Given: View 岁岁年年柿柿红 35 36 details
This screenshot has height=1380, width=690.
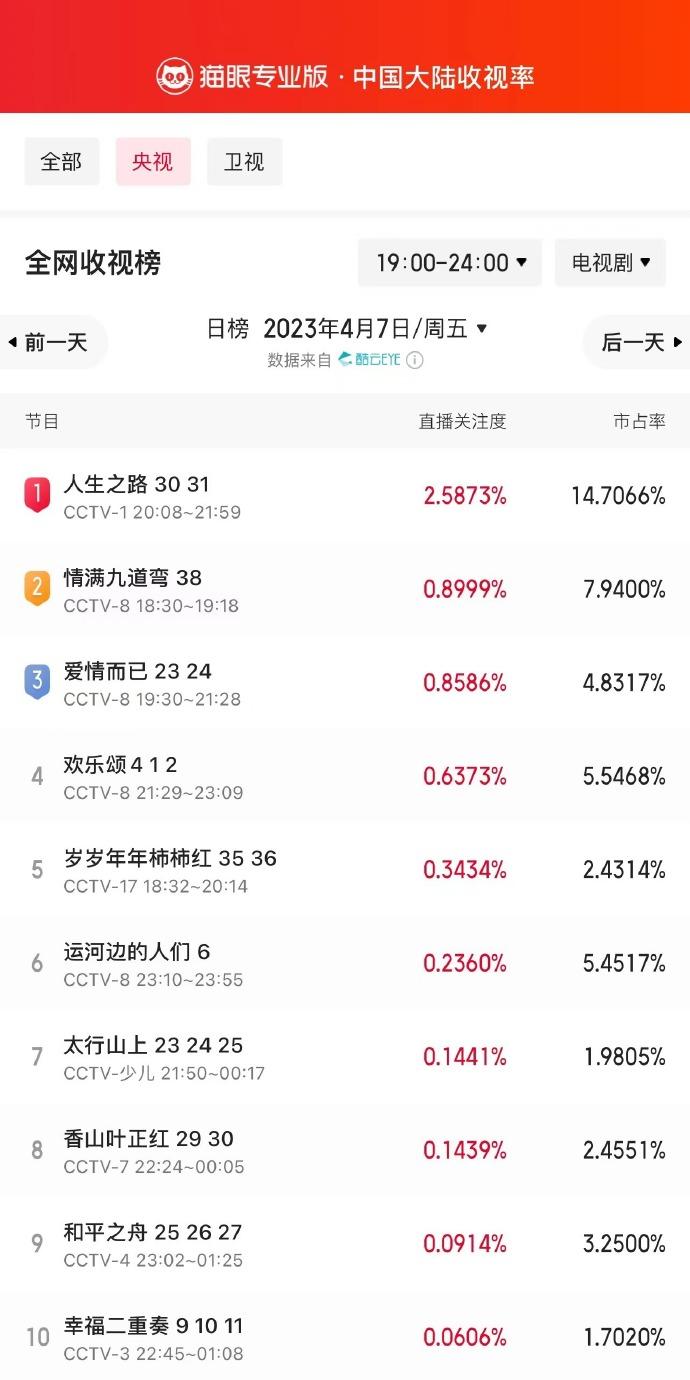Looking at the screenshot, I should (x=345, y=870).
